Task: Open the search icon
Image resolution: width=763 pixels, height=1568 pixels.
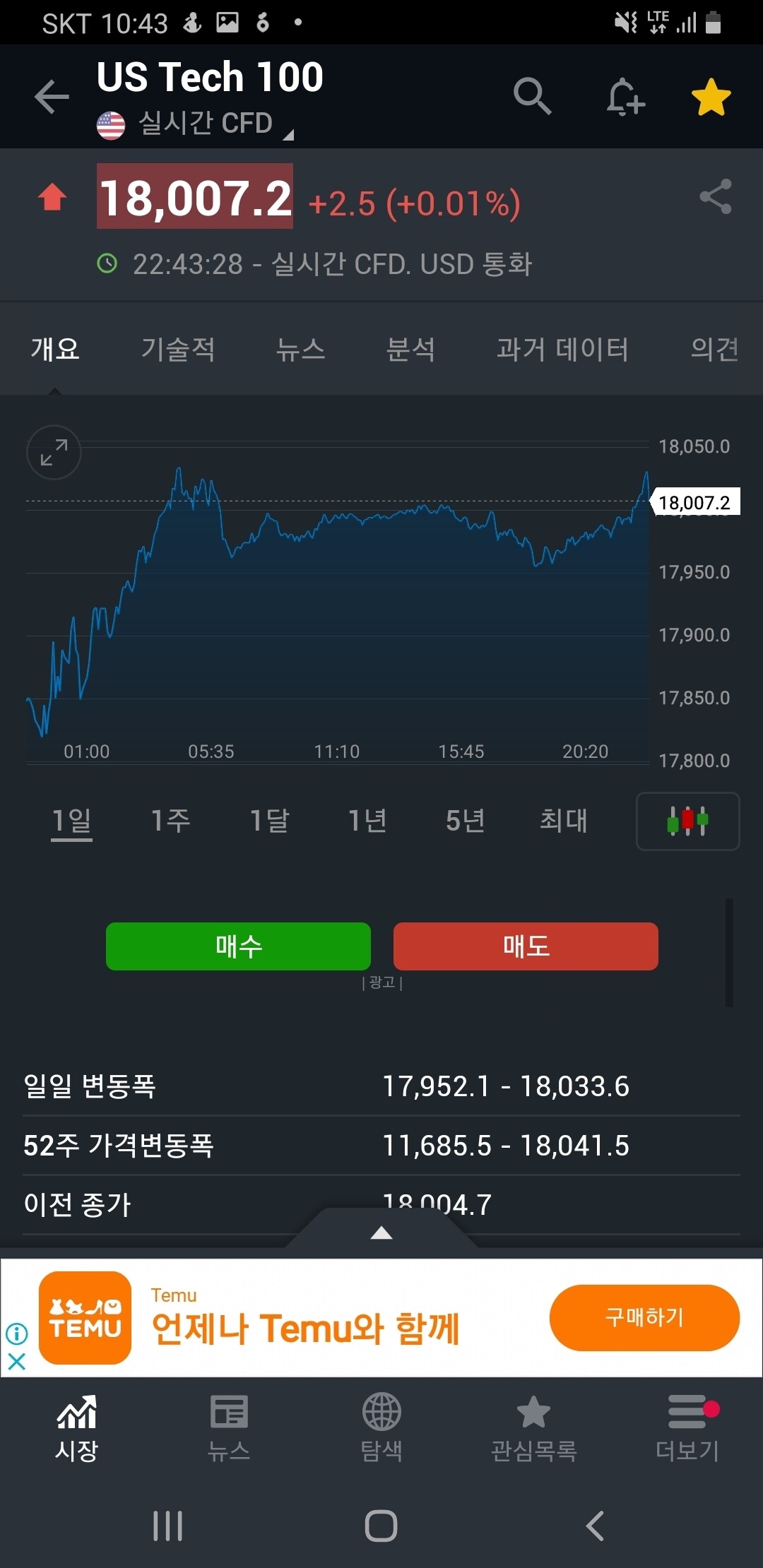Action: click(533, 97)
